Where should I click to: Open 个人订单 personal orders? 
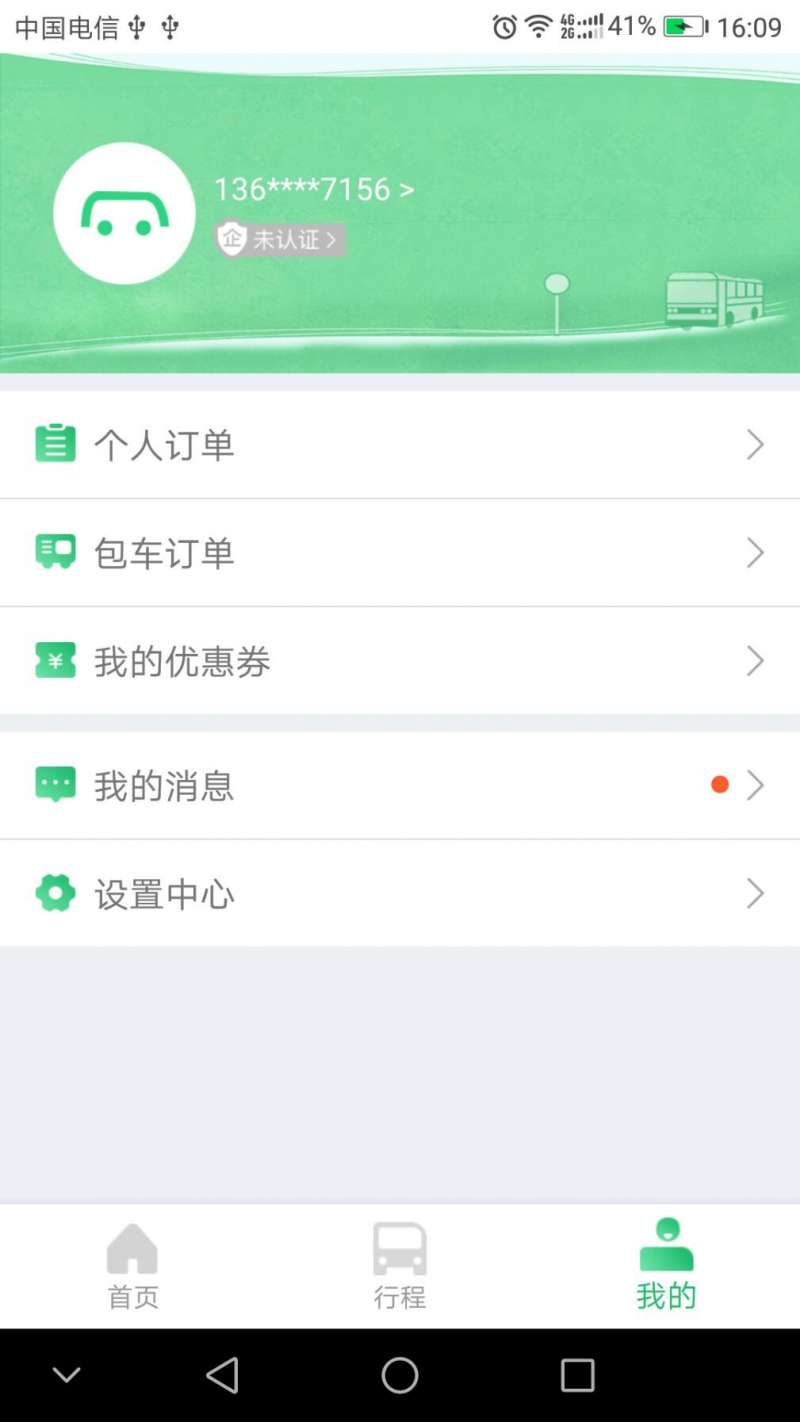click(400, 445)
